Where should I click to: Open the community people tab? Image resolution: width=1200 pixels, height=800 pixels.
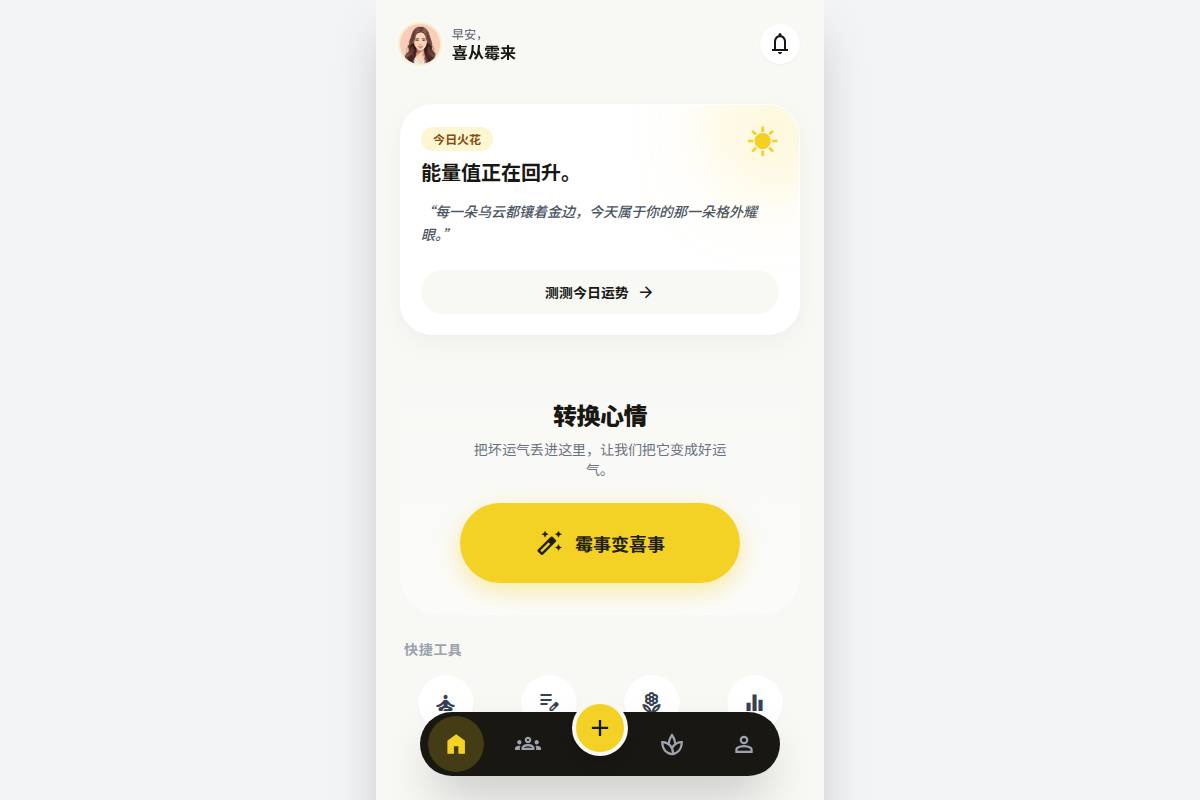pos(528,744)
